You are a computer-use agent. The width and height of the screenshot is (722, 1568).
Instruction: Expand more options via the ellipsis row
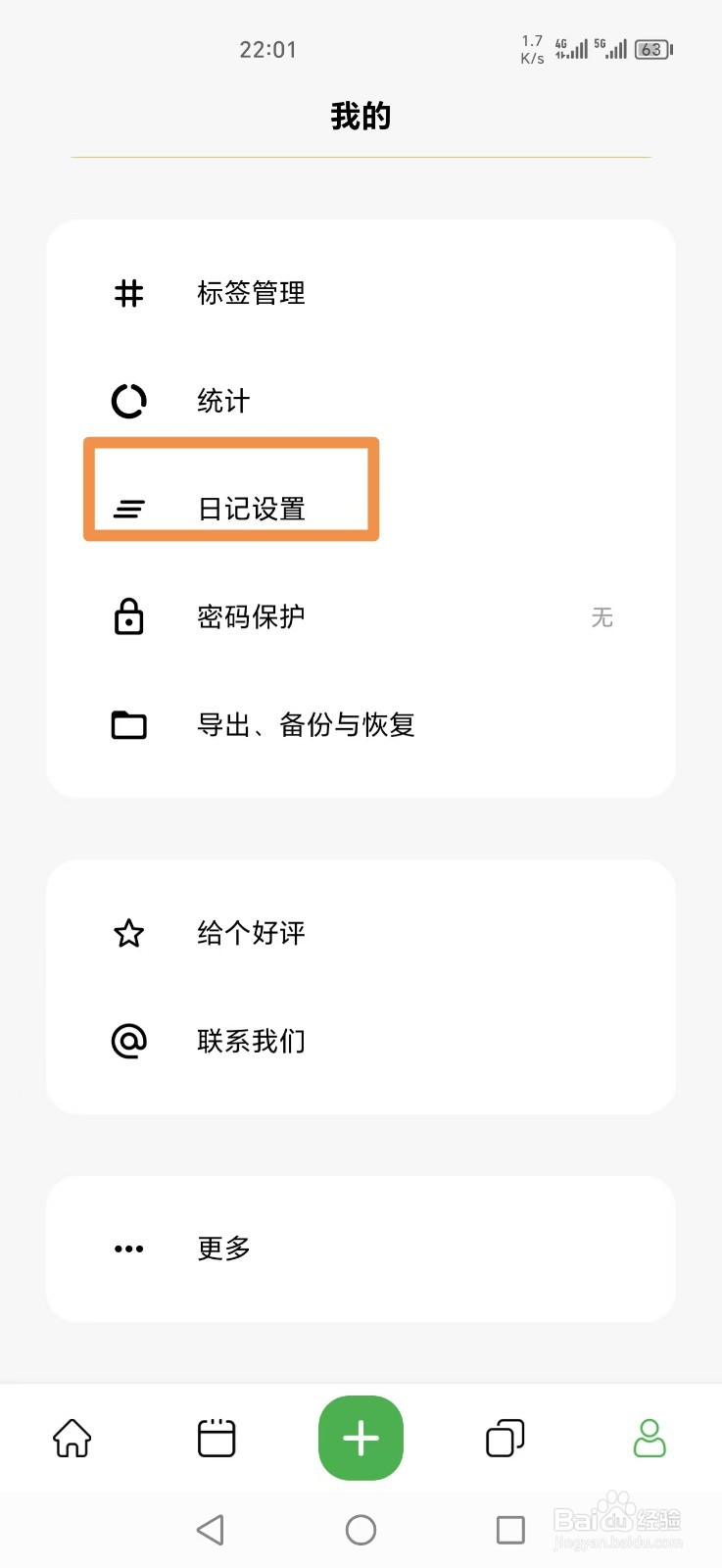click(x=222, y=1248)
